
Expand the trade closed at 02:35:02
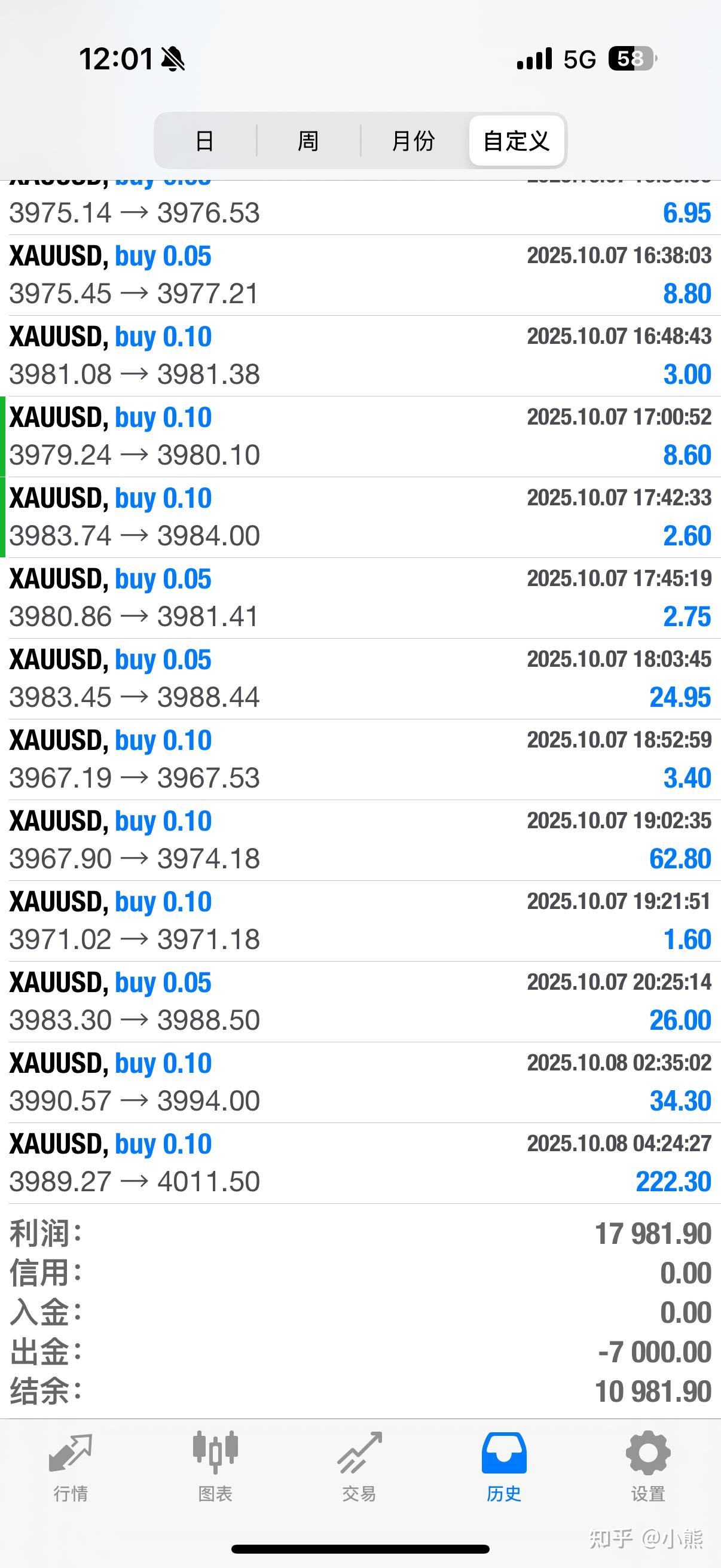[360, 1082]
